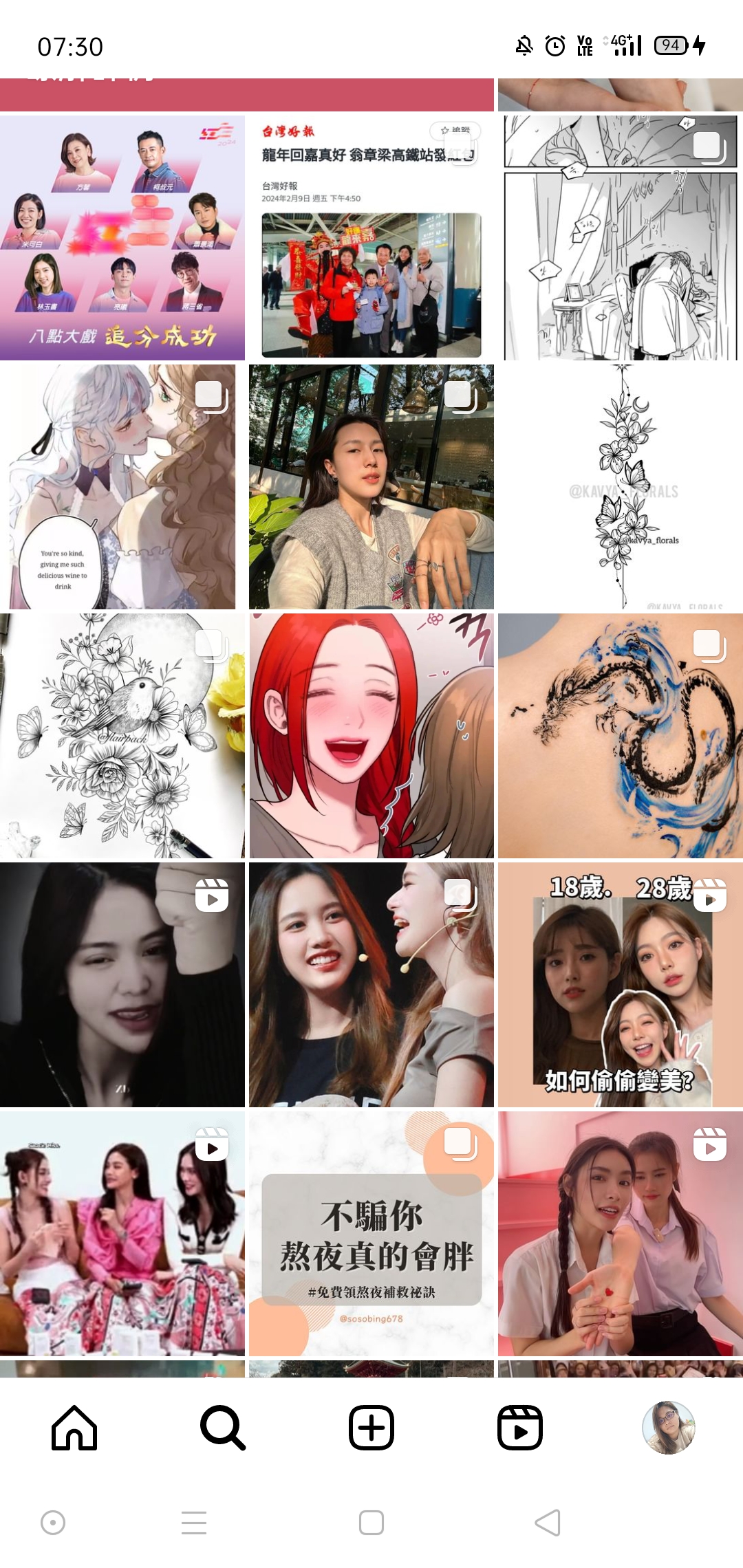Play the 18歲 28歲 如何偷偷變美 reel

click(x=621, y=985)
